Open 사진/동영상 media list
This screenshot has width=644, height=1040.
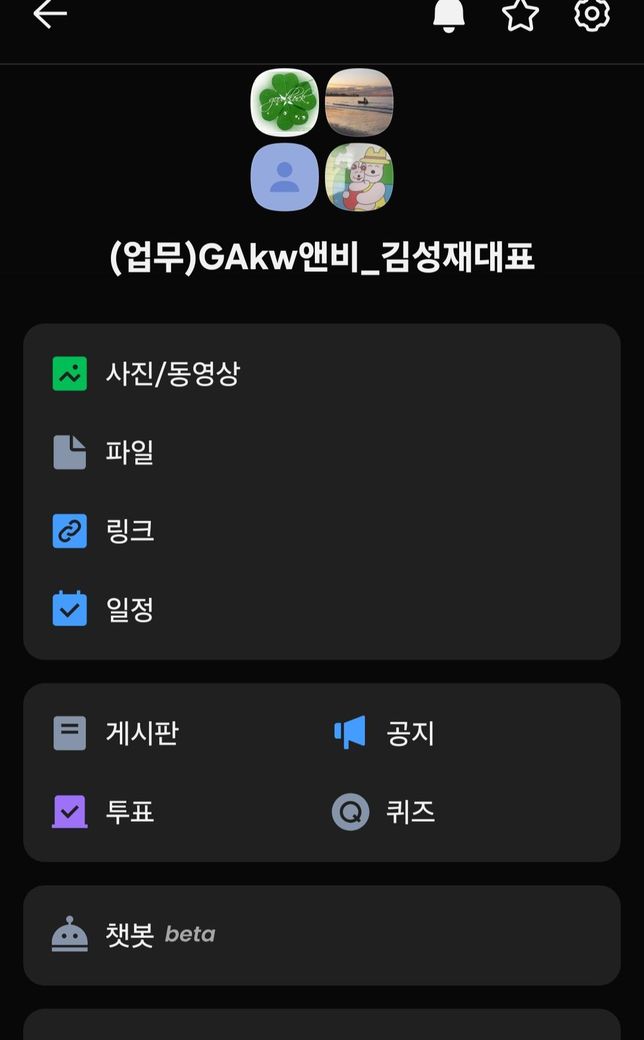tap(172, 375)
